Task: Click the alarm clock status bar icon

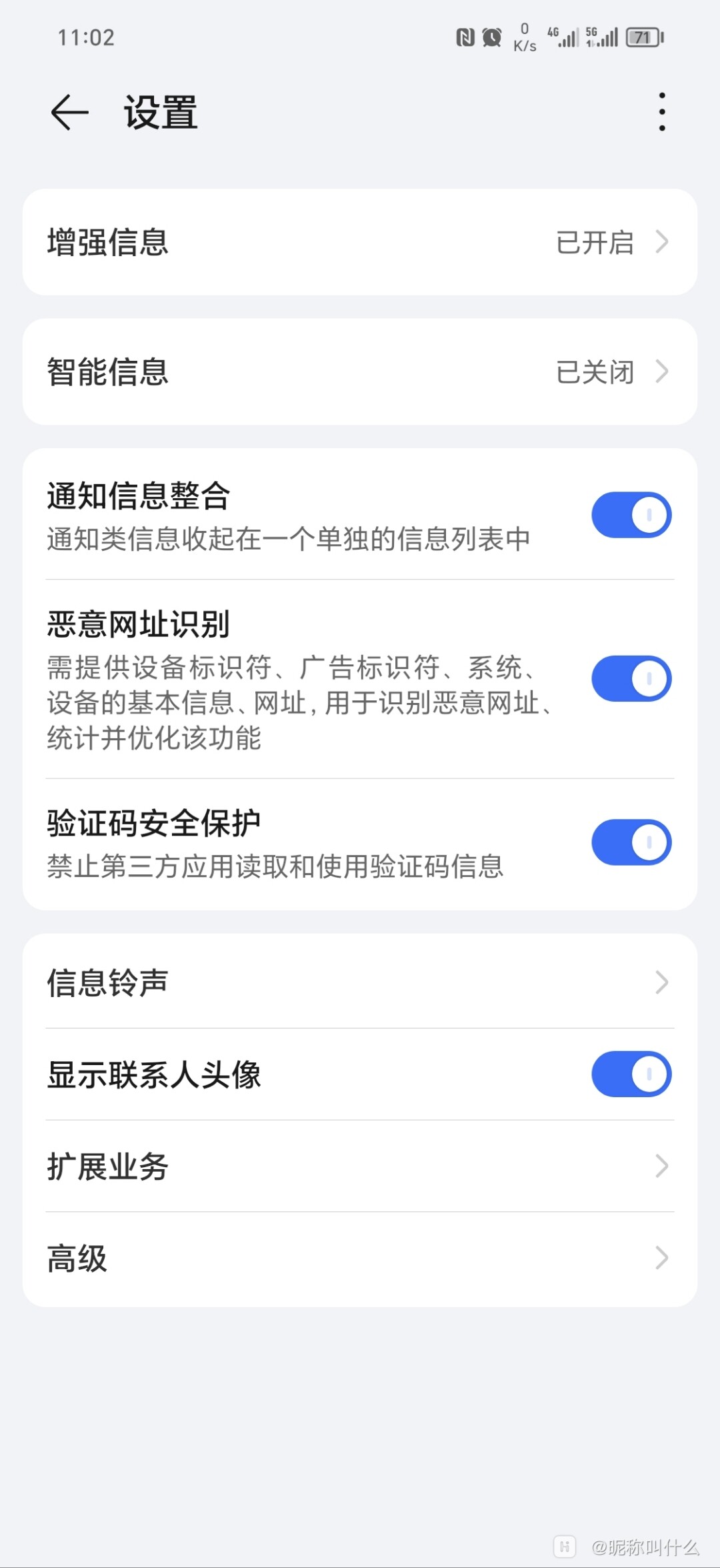Action: point(491,38)
